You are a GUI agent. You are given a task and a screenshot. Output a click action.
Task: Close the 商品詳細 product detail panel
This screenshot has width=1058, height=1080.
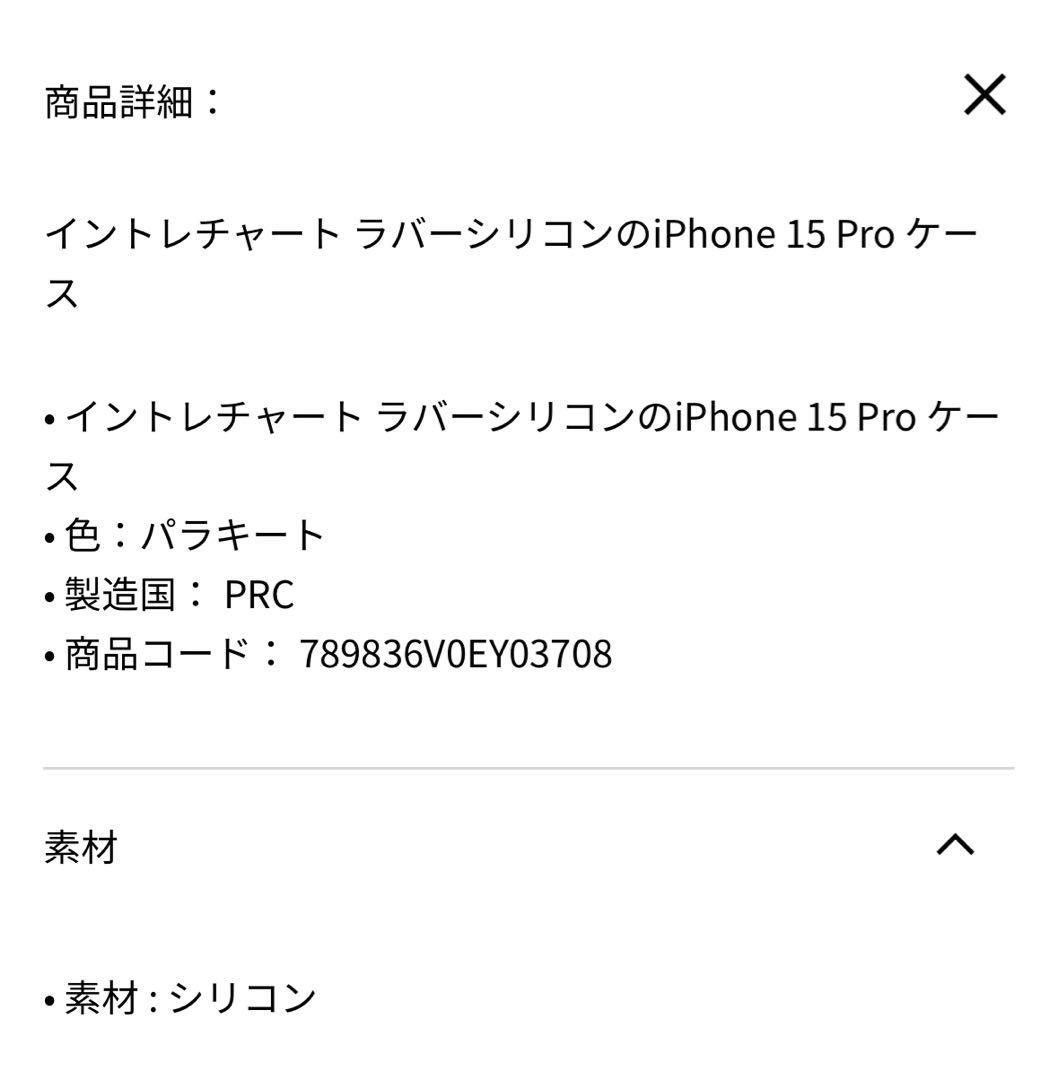coord(987,96)
